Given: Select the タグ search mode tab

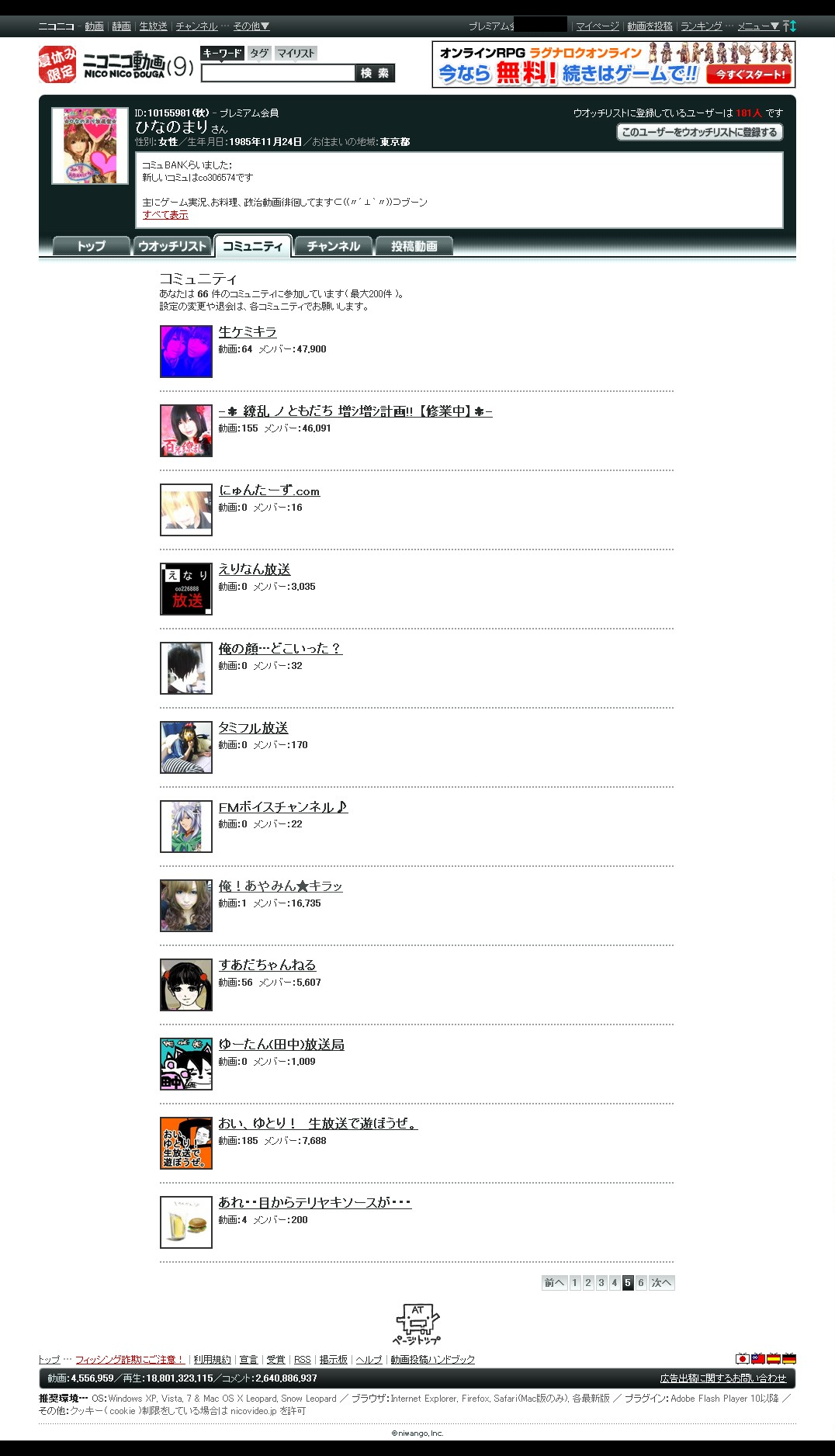Looking at the screenshot, I should point(259,53).
